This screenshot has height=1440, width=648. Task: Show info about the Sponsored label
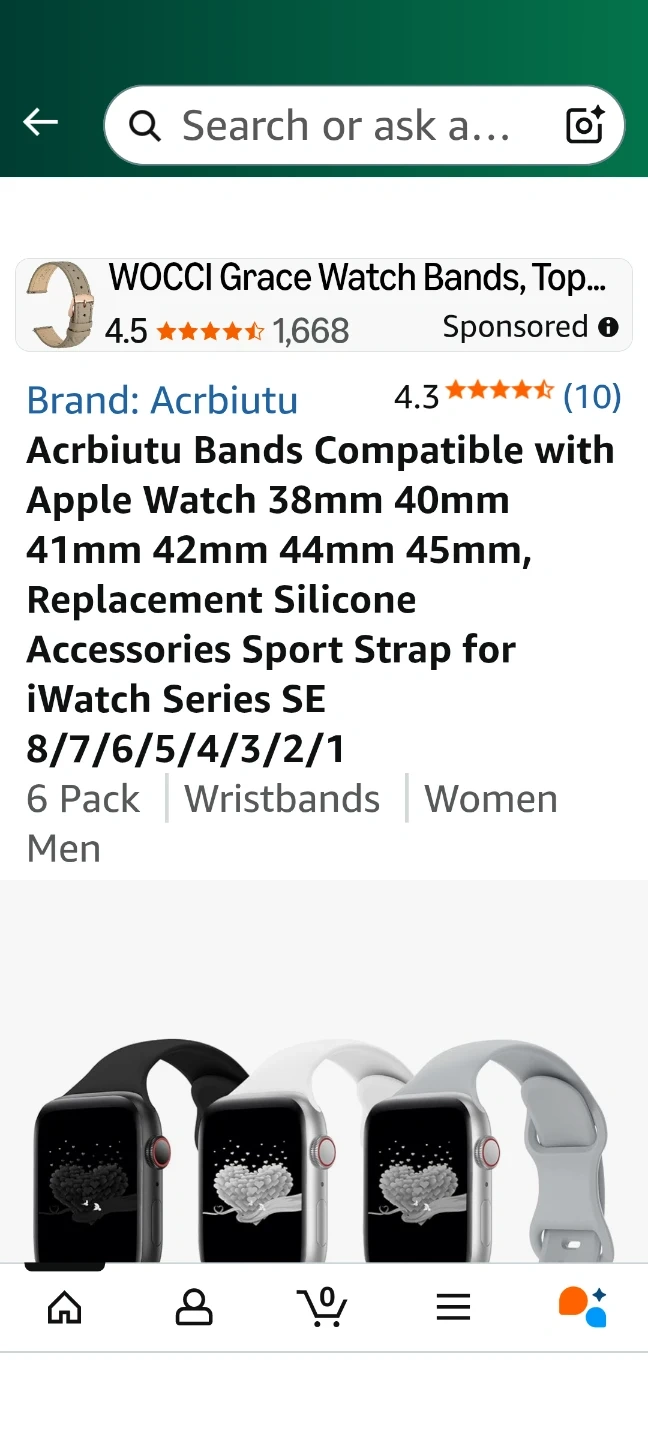point(608,327)
